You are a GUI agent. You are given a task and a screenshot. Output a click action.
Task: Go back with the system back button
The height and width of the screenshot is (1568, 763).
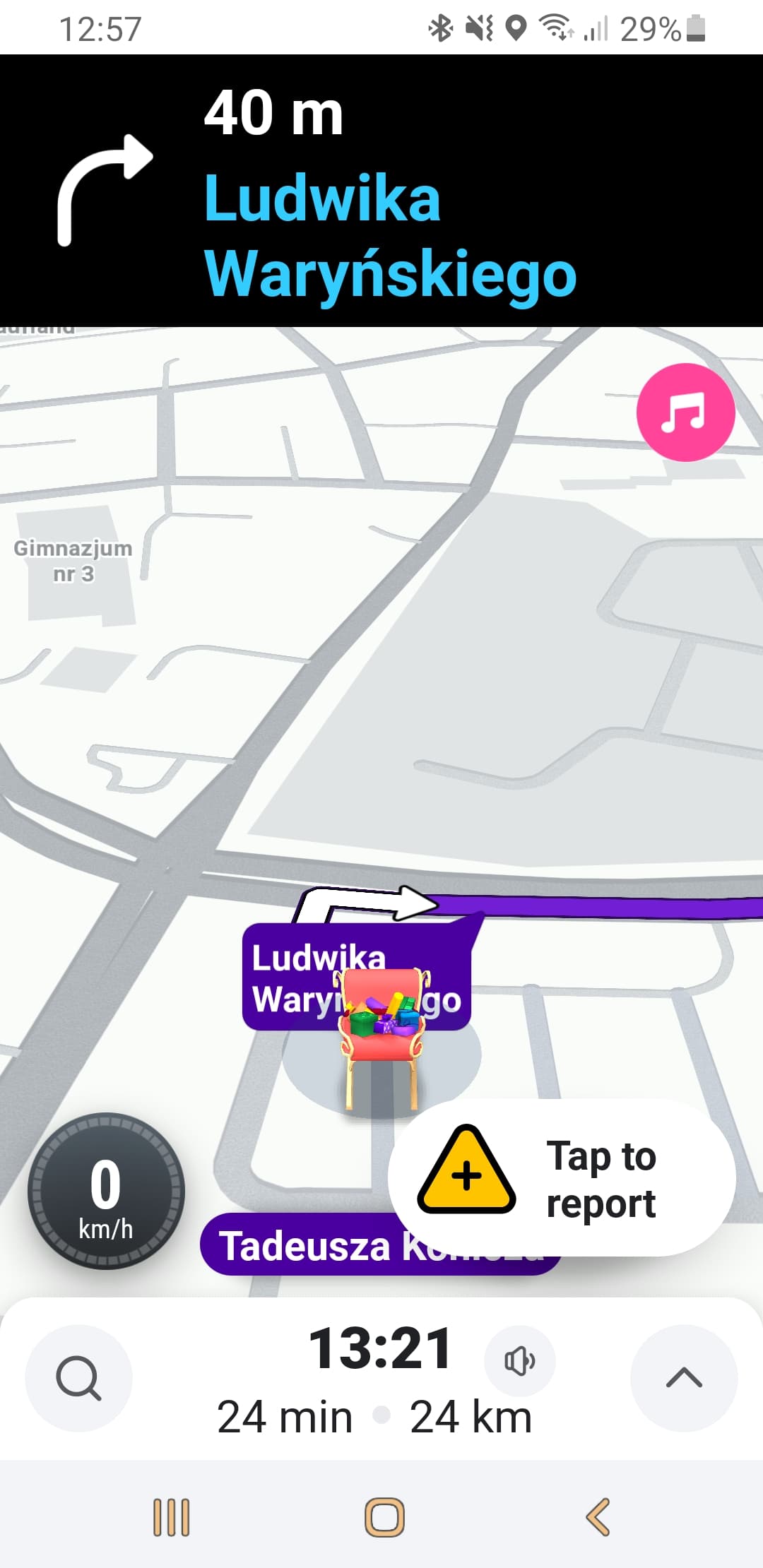(x=598, y=1516)
